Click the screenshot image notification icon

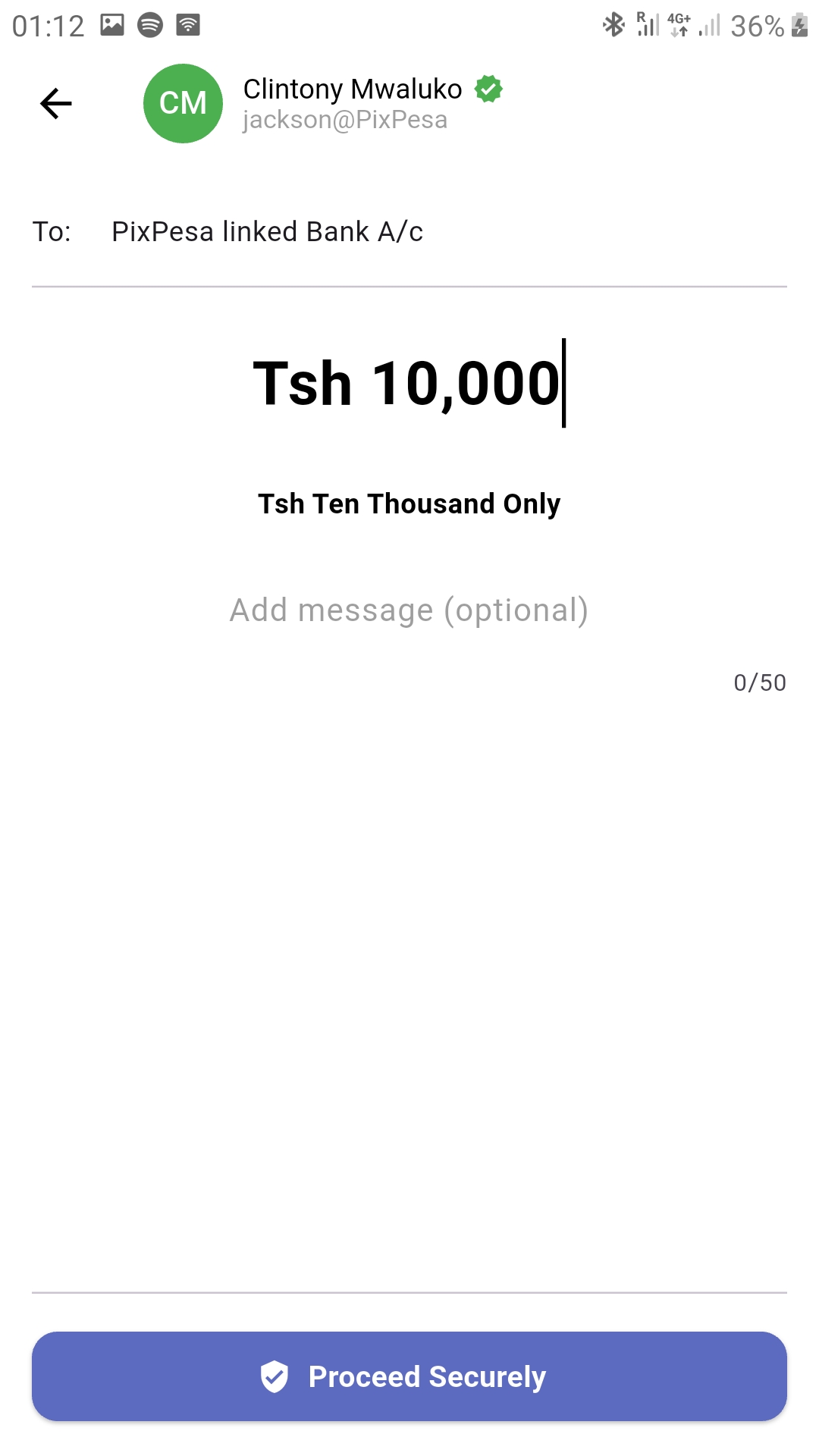click(x=111, y=23)
